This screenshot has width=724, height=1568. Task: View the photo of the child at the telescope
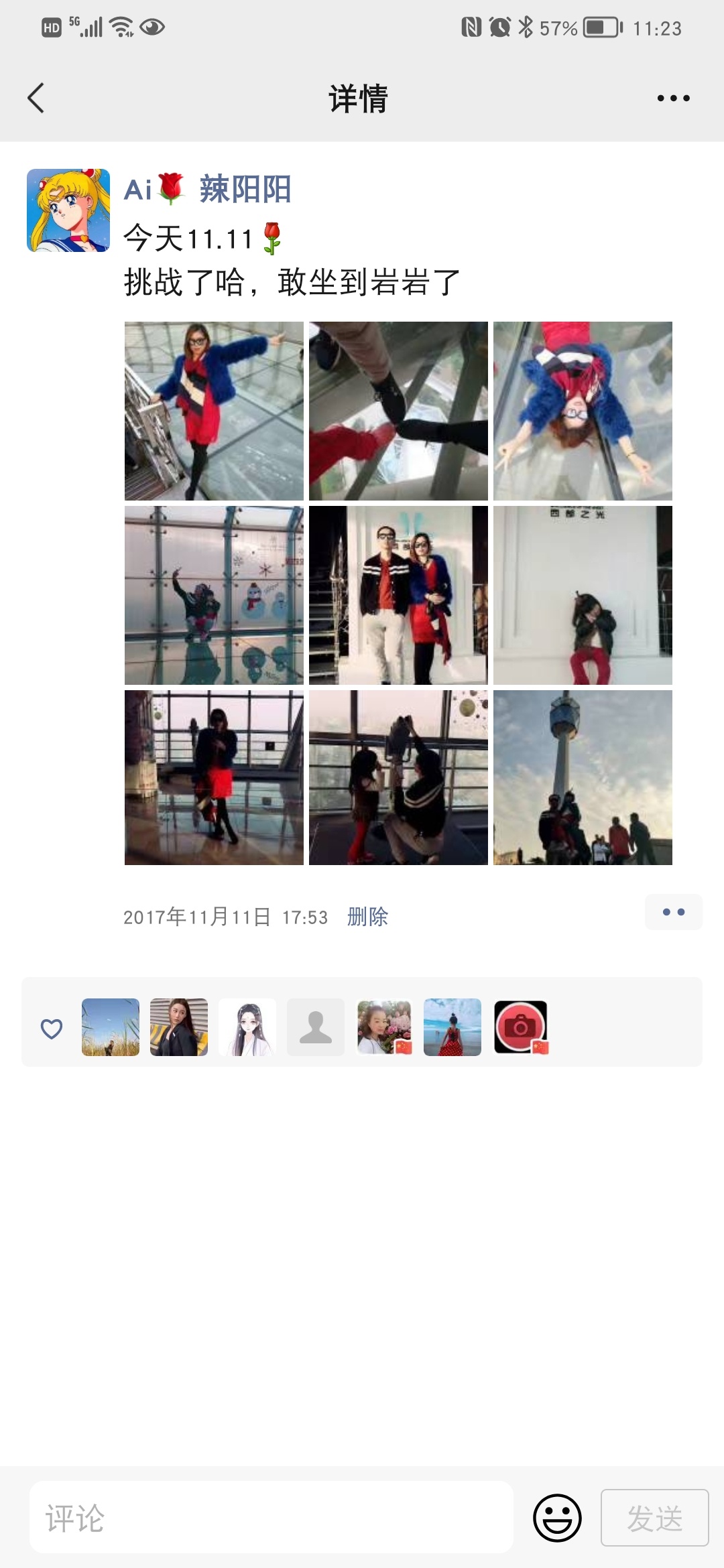[398, 777]
